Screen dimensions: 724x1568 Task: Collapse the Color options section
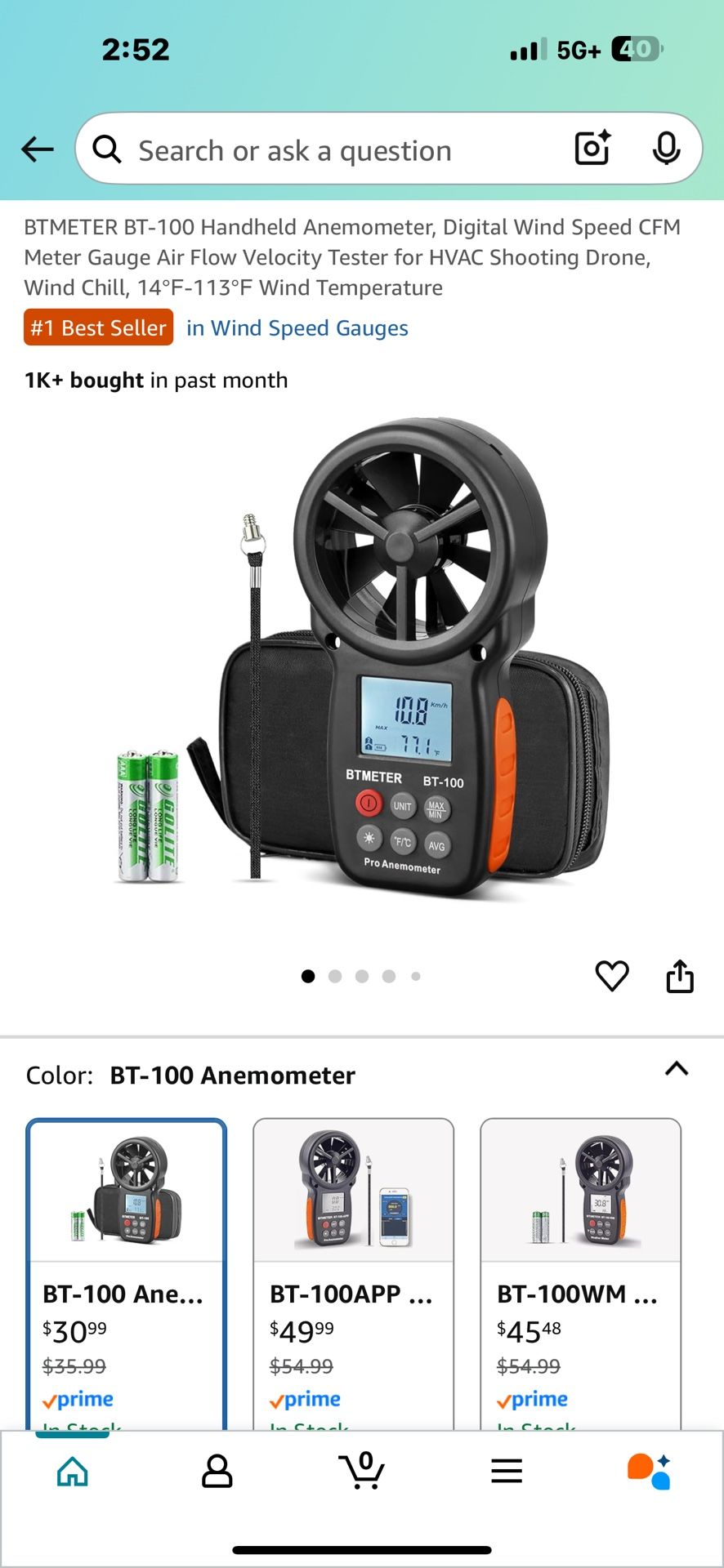click(x=676, y=1069)
